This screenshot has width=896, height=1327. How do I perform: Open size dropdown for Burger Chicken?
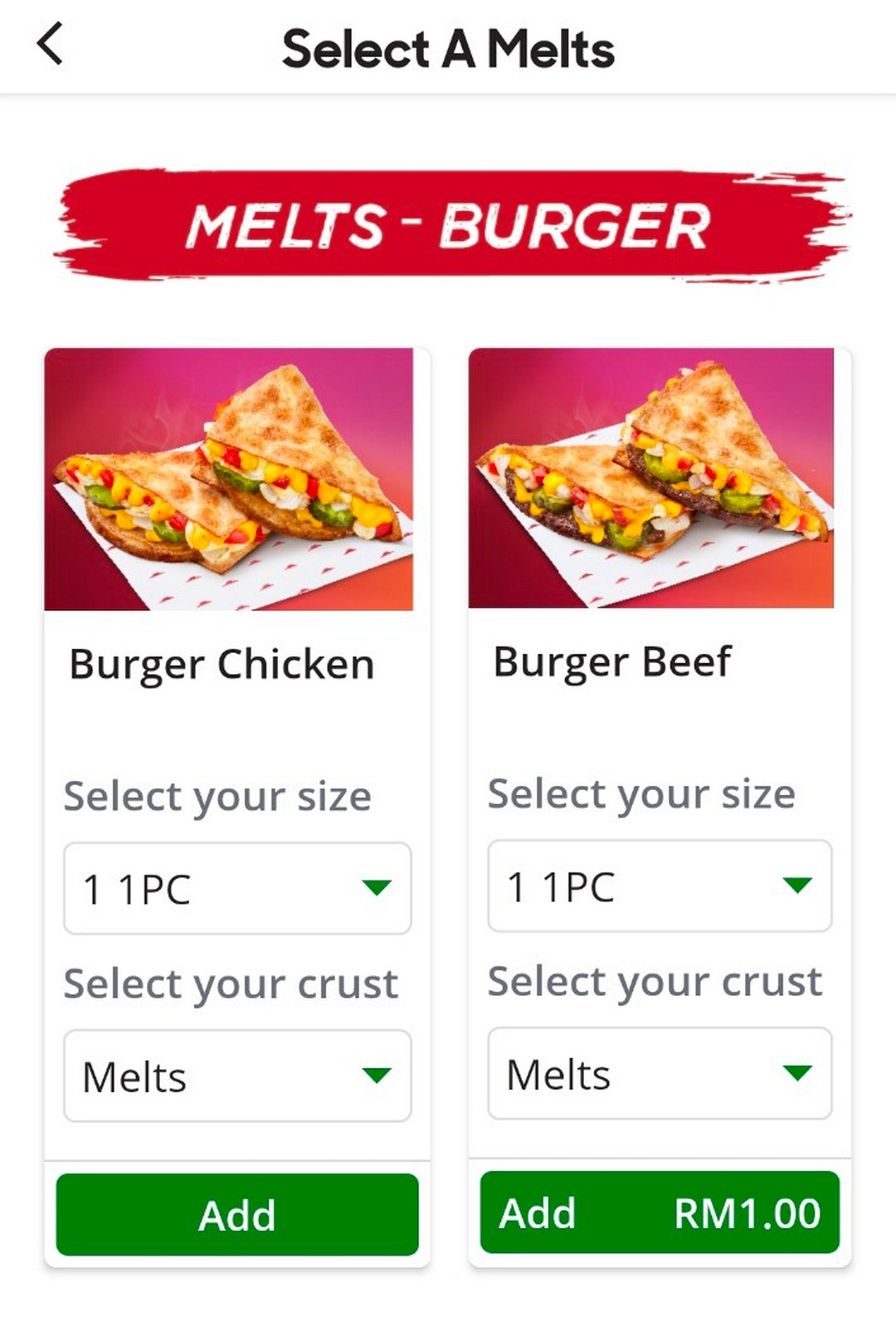tap(237, 889)
